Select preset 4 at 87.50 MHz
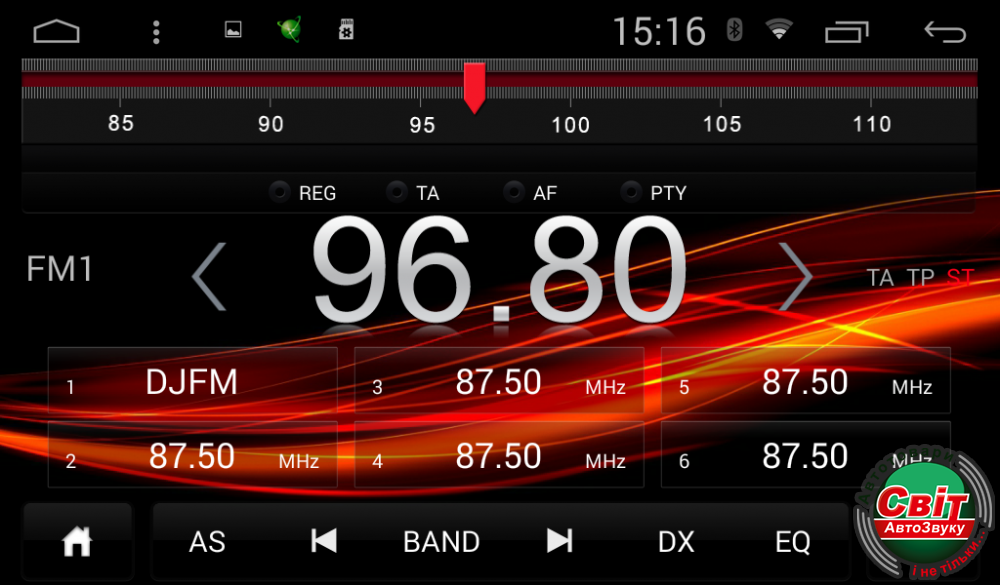The image size is (1000, 585). [x=499, y=456]
